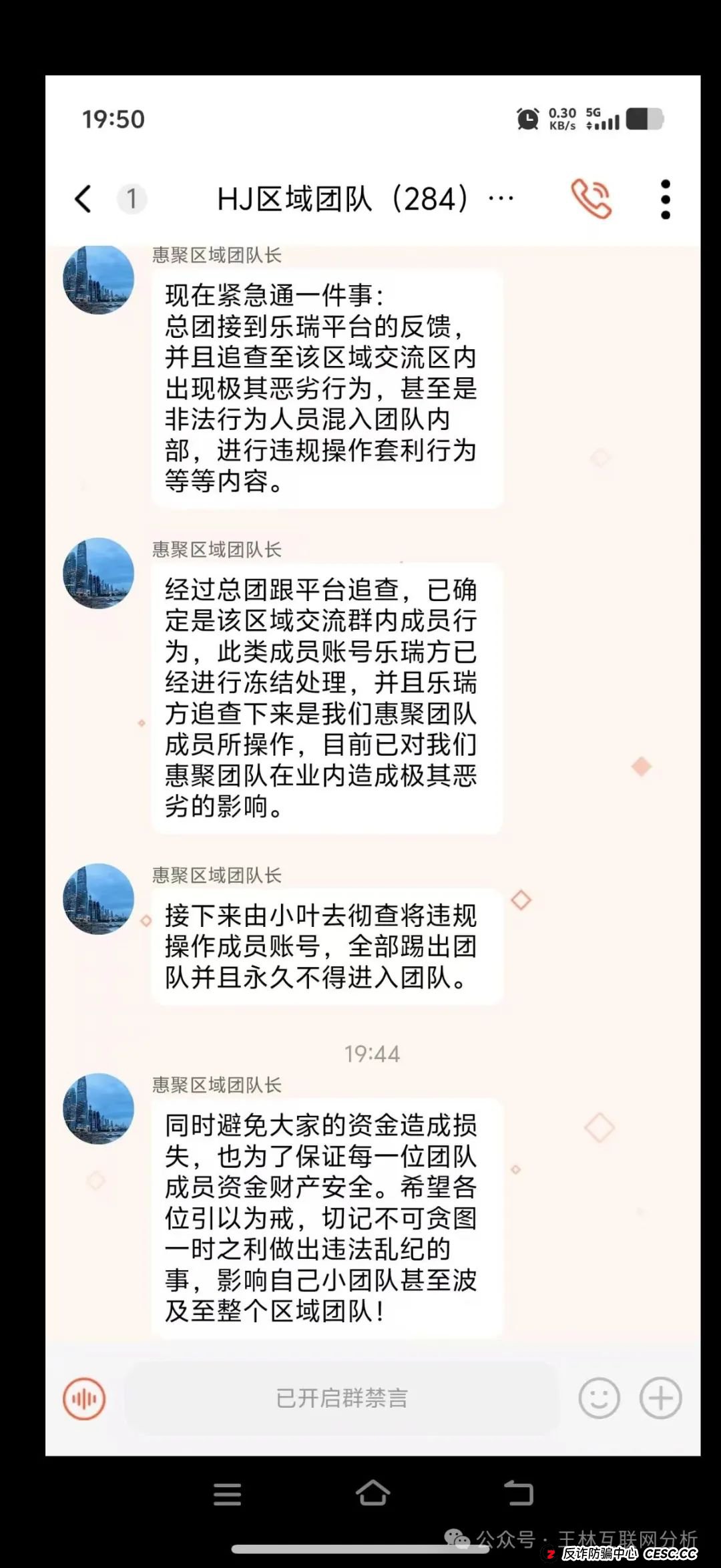Tap the muted group input field
The image size is (721, 1568).
pyautogui.click(x=341, y=1398)
